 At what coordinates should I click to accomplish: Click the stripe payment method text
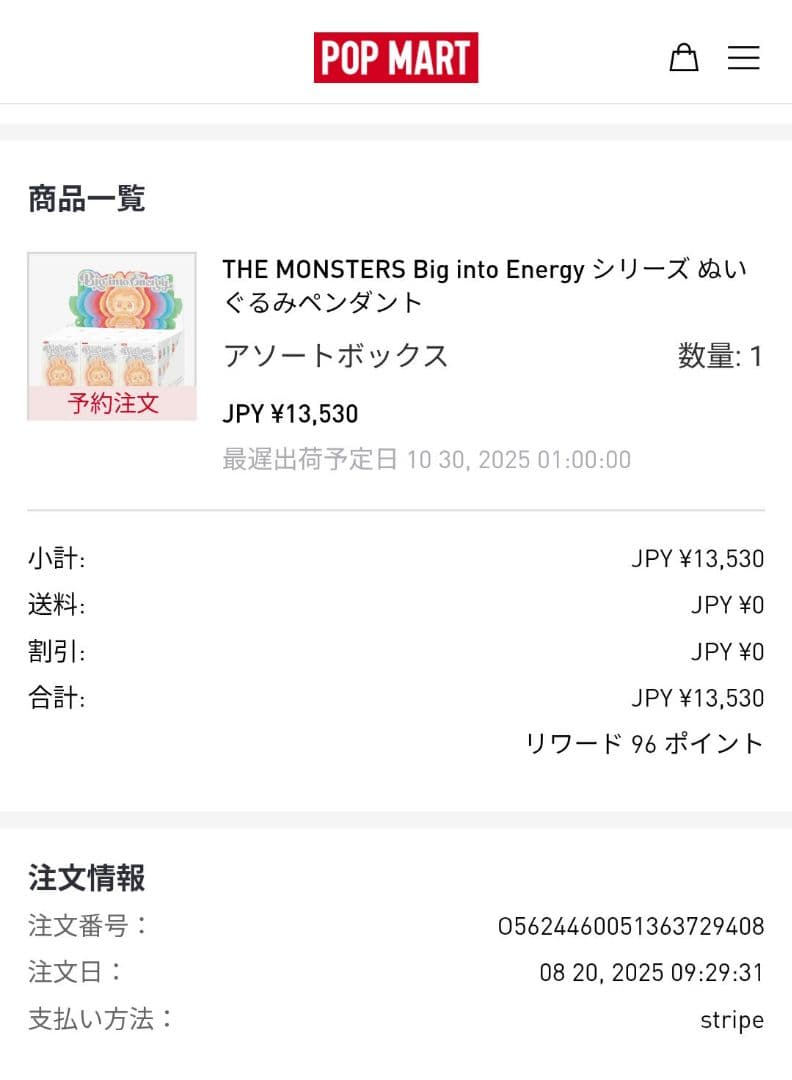tap(731, 1019)
